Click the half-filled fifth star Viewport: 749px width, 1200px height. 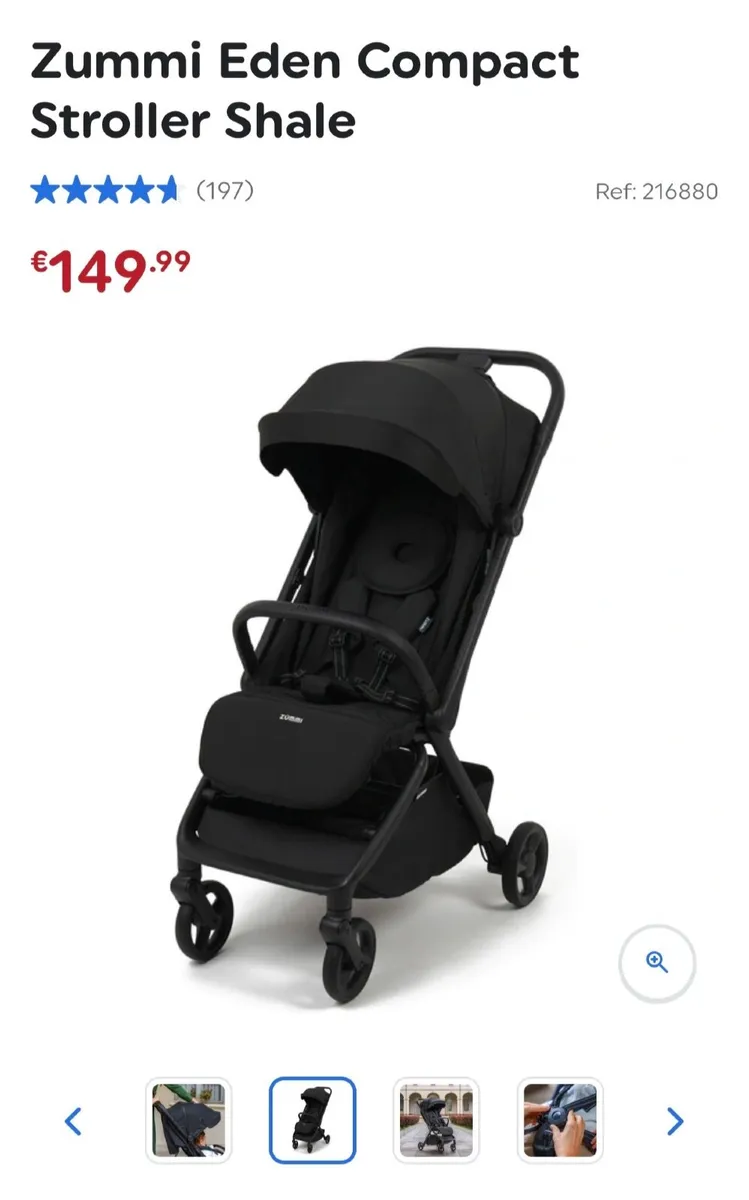[x=168, y=190]
